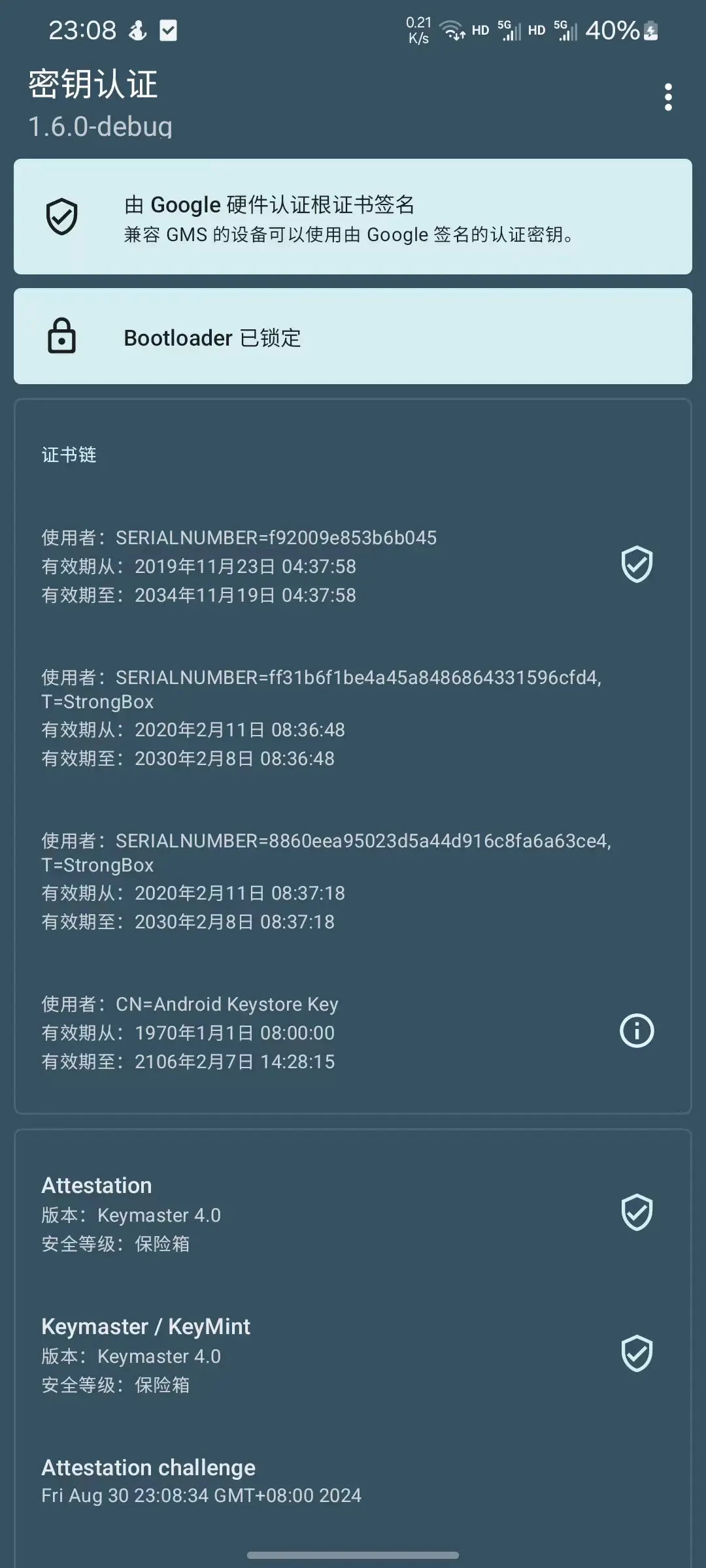This screenshot has width=706, height=1568.
Task: View info for CN=Android Keystore Key
Action: point(636,1031)
